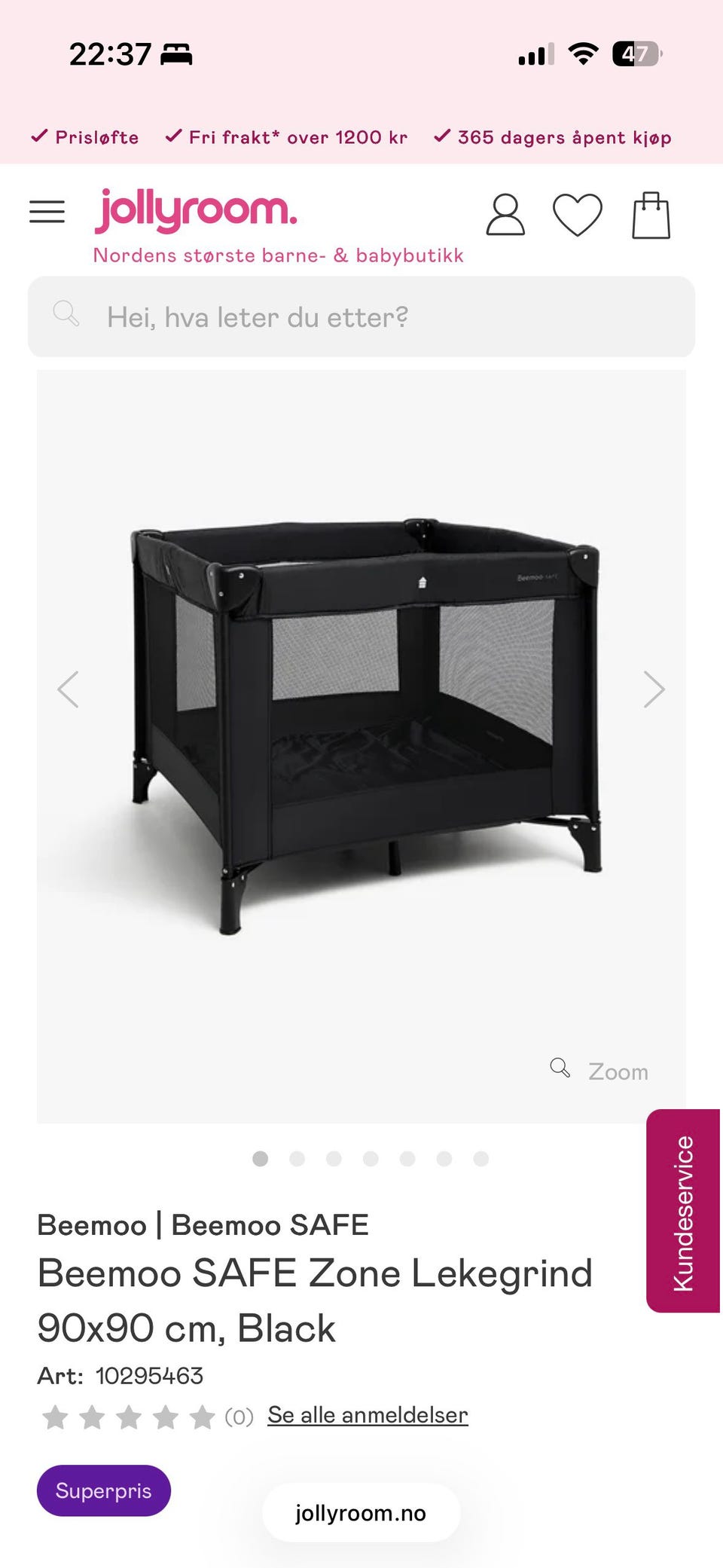
Task: Show the next product image
Action: tap(654, 689)
